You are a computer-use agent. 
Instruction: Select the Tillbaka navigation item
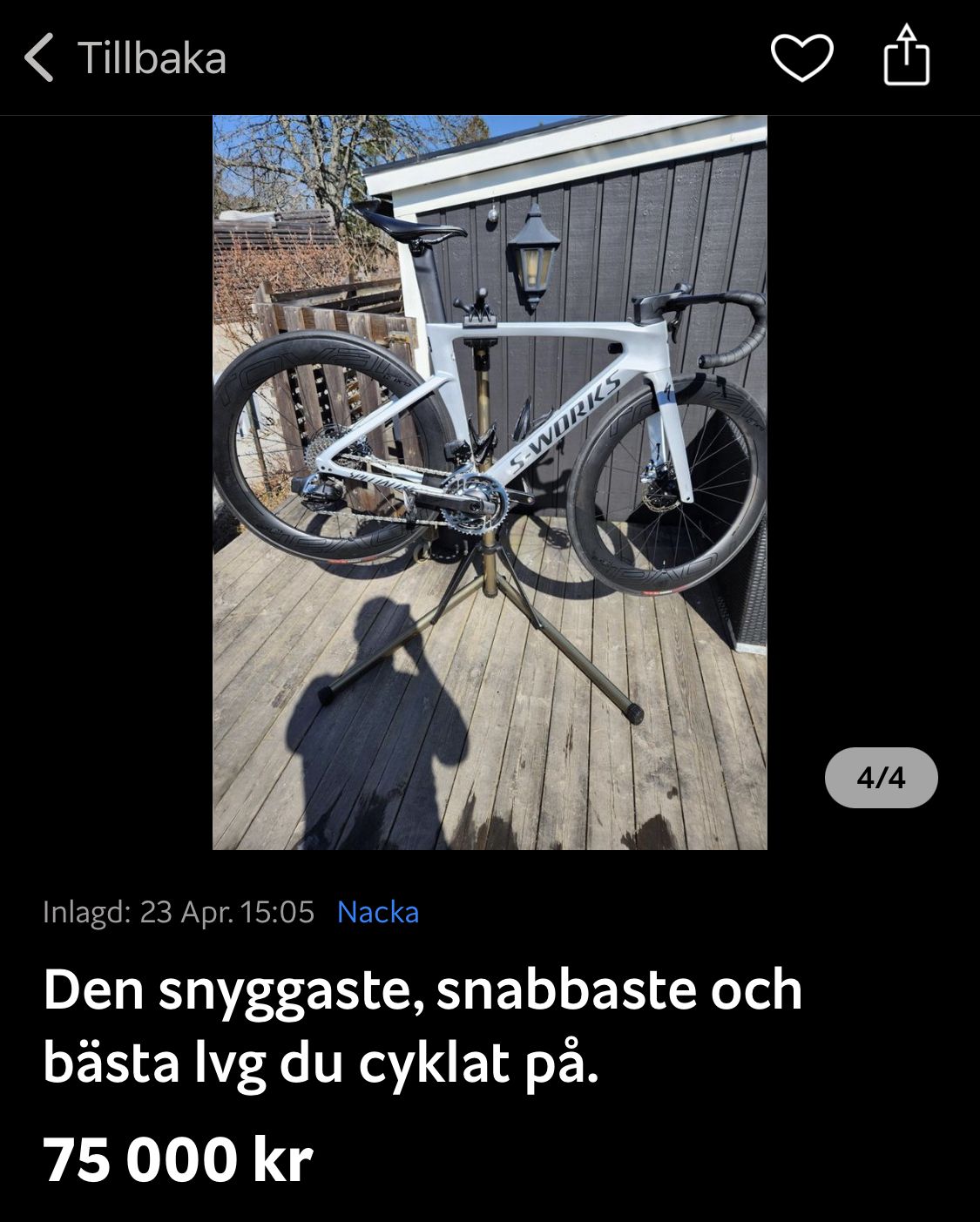pos(152,60)
